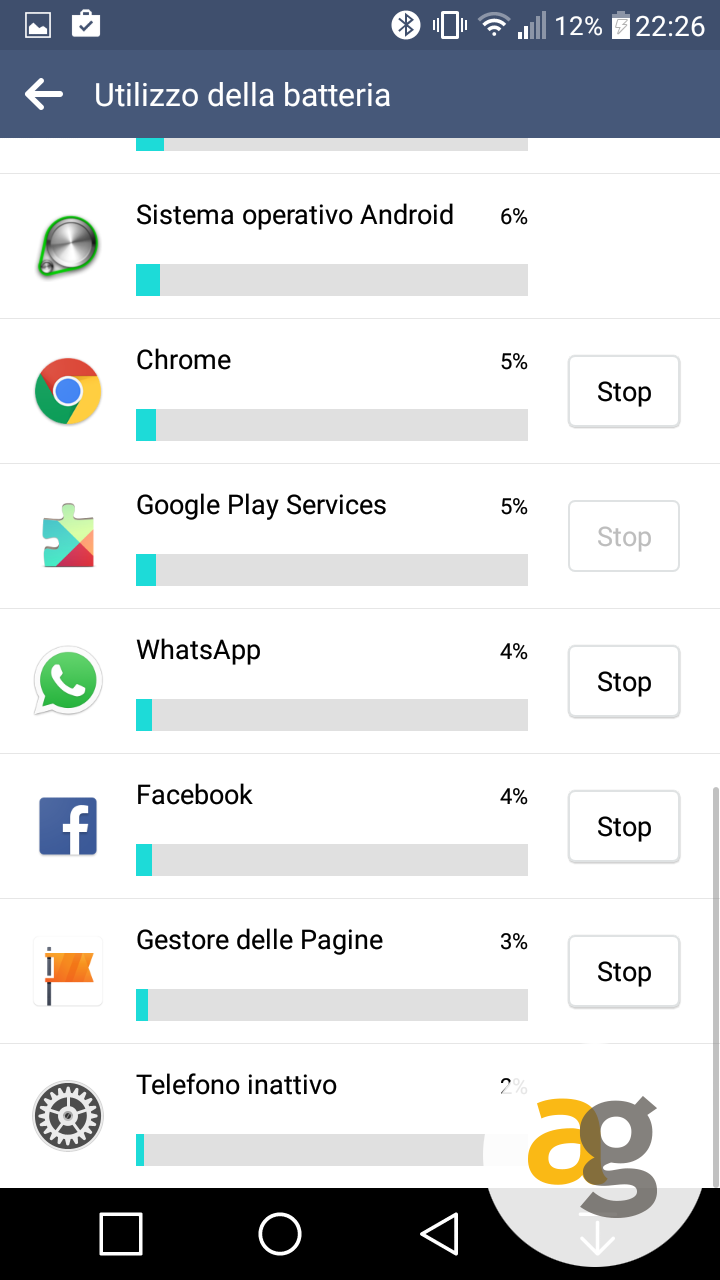
Task: Go back from Utilizzo della batteria
Action: [x=44, y=95]
